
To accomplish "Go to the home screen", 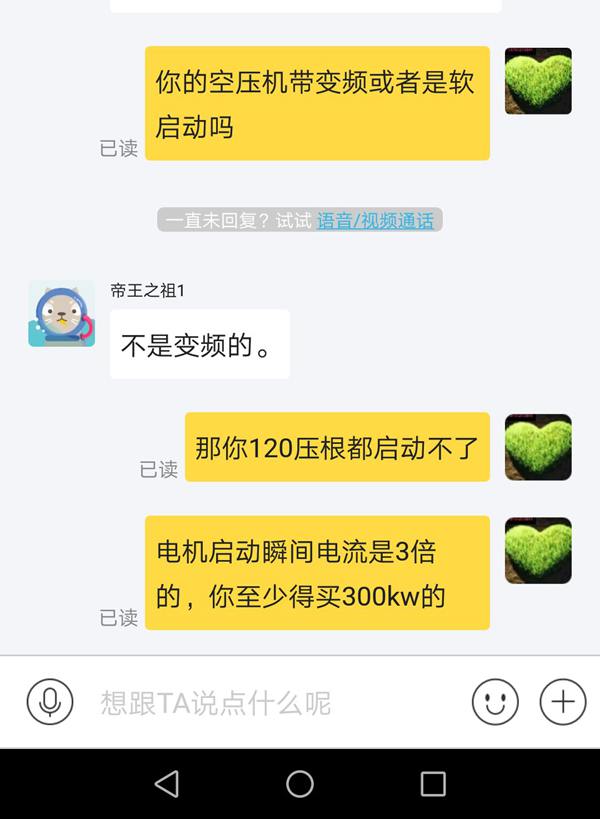I will click(x=300, y=783).
